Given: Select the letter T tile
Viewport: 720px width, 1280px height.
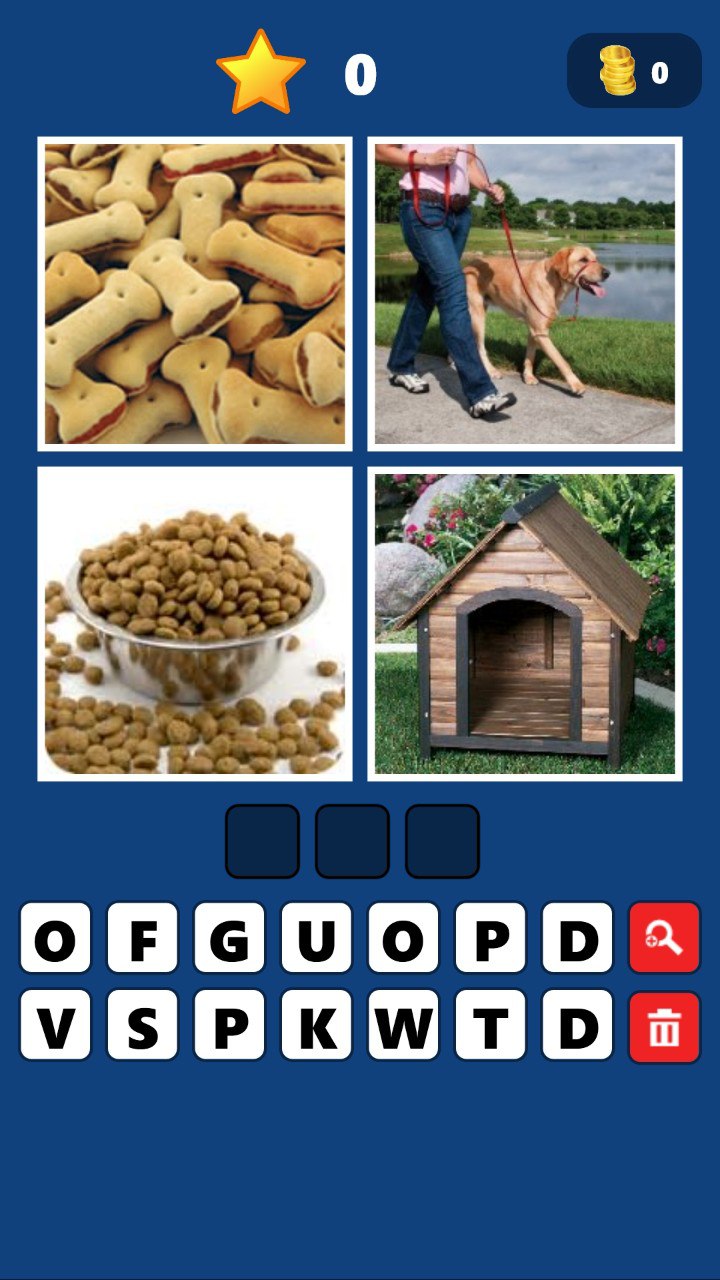Looking at the screenshot, I should (490, 1026).
